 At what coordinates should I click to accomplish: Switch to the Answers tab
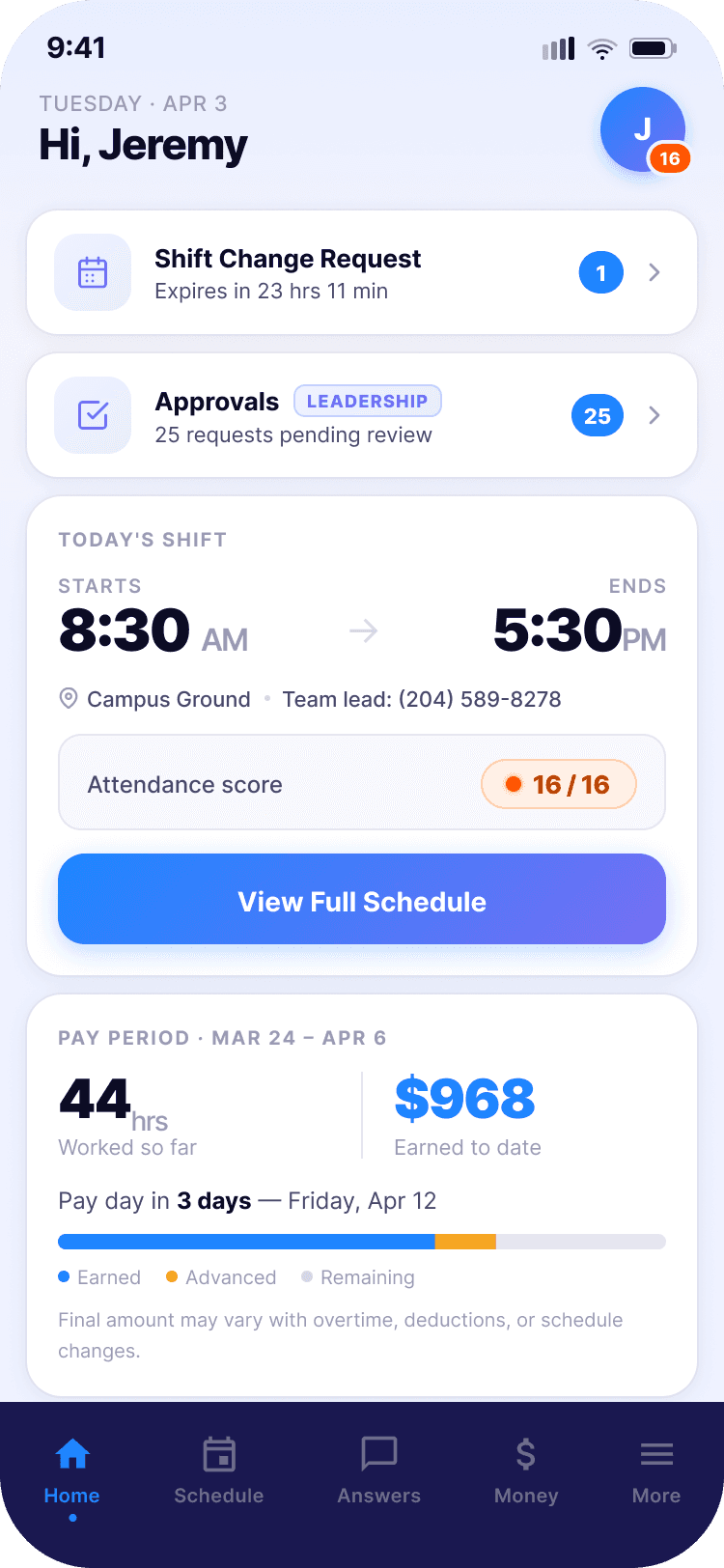point(379,1471)
